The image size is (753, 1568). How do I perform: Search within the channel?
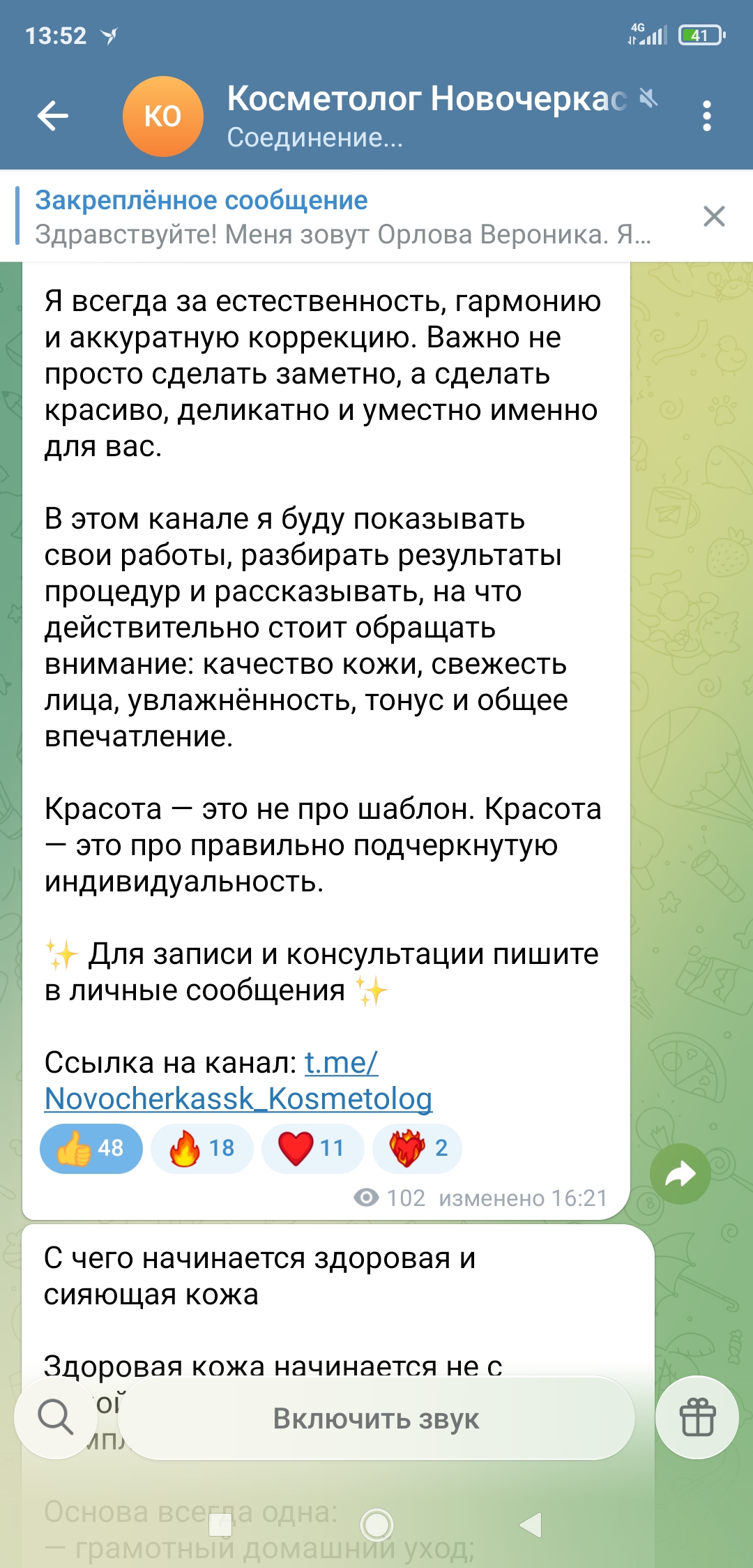[x=56, y=1417]
